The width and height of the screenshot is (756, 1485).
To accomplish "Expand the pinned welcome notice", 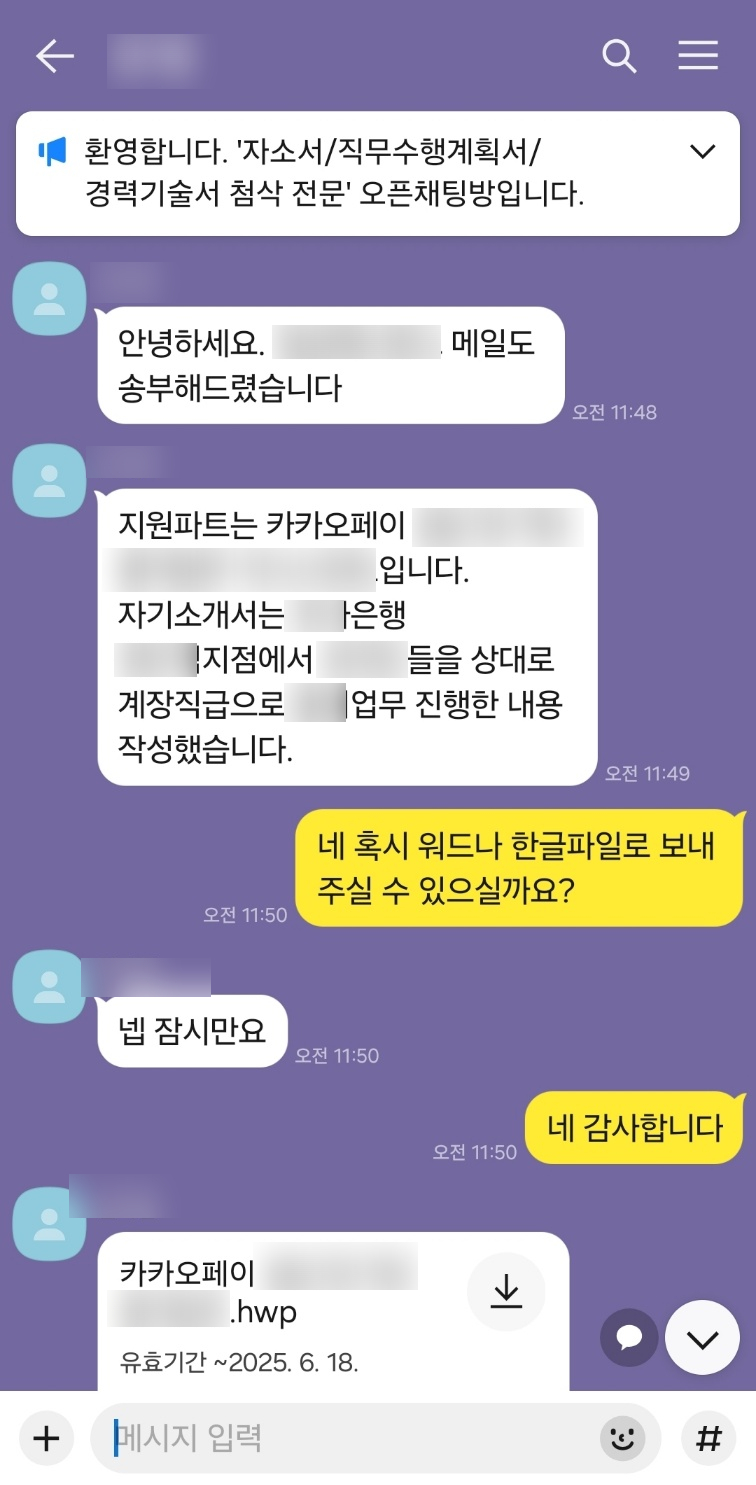I will 703,152.
